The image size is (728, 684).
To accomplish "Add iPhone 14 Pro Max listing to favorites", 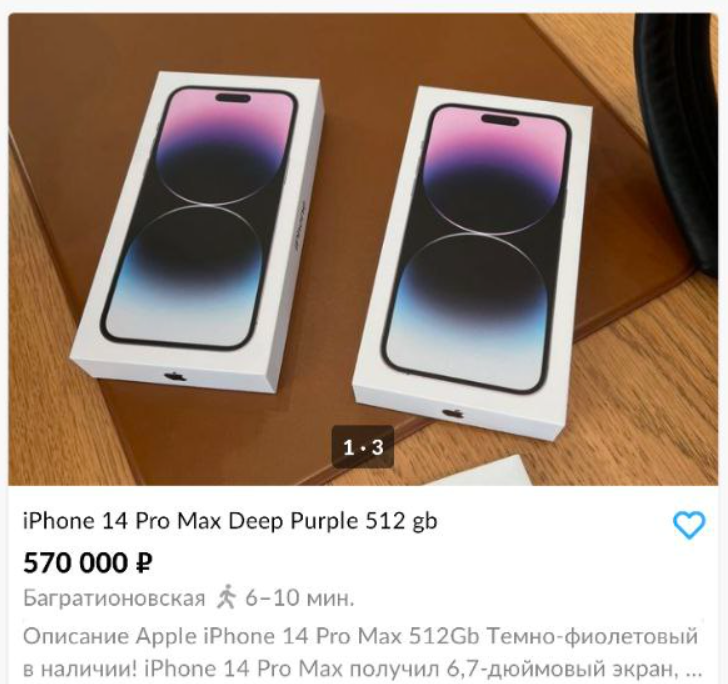I will click(x=689, y=525).
